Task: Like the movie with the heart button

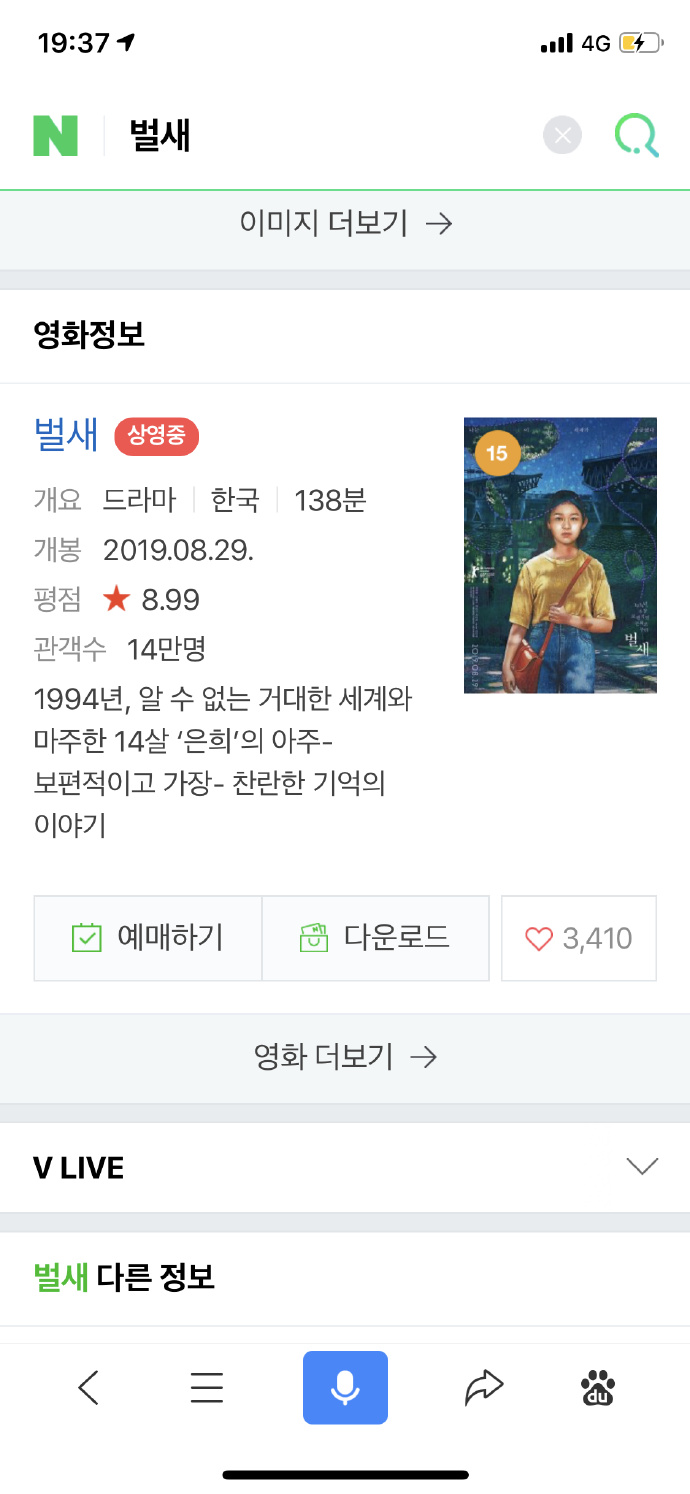Action: (579, 938)
